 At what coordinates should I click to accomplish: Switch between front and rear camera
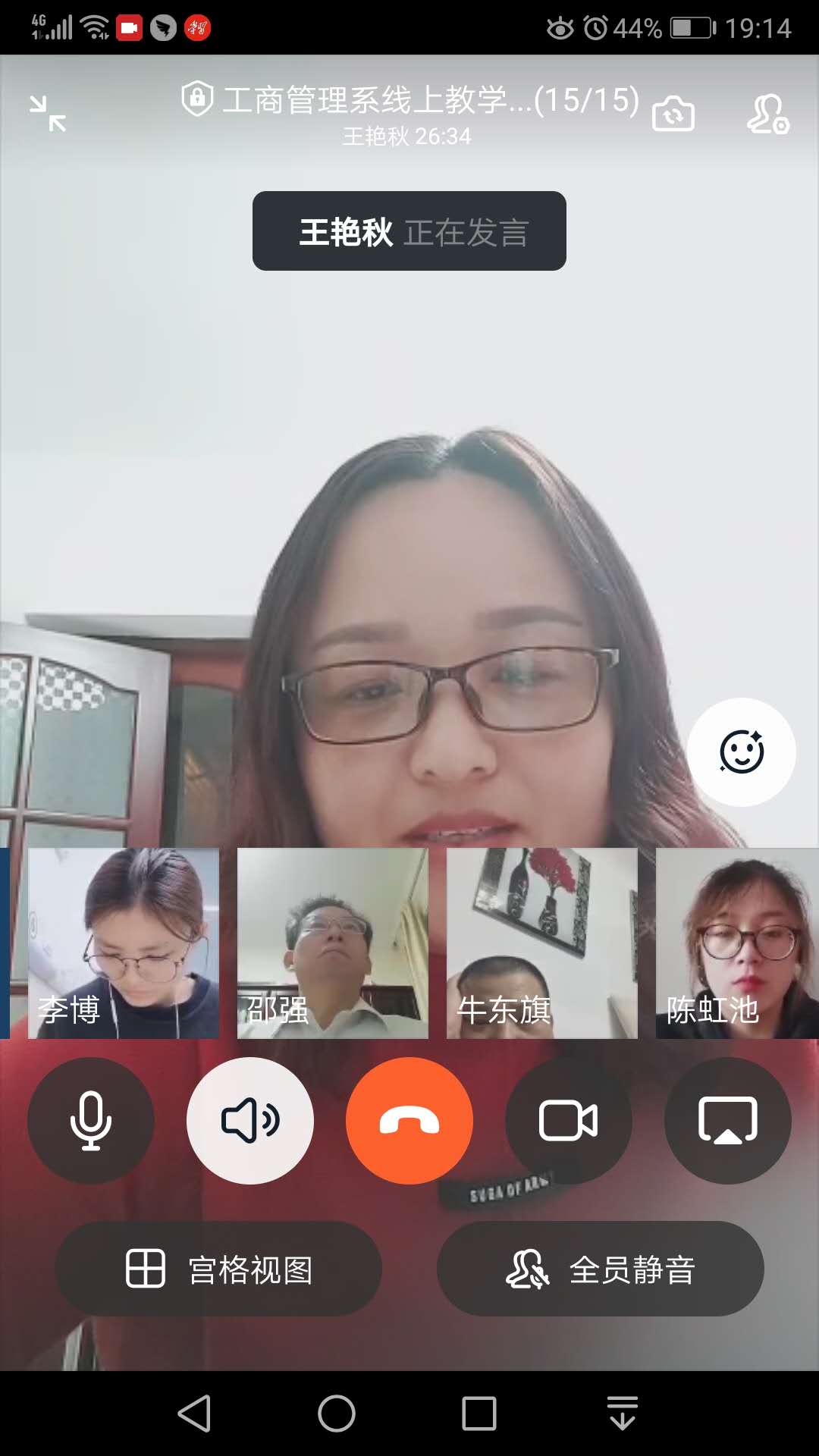[x=673, y=114]
